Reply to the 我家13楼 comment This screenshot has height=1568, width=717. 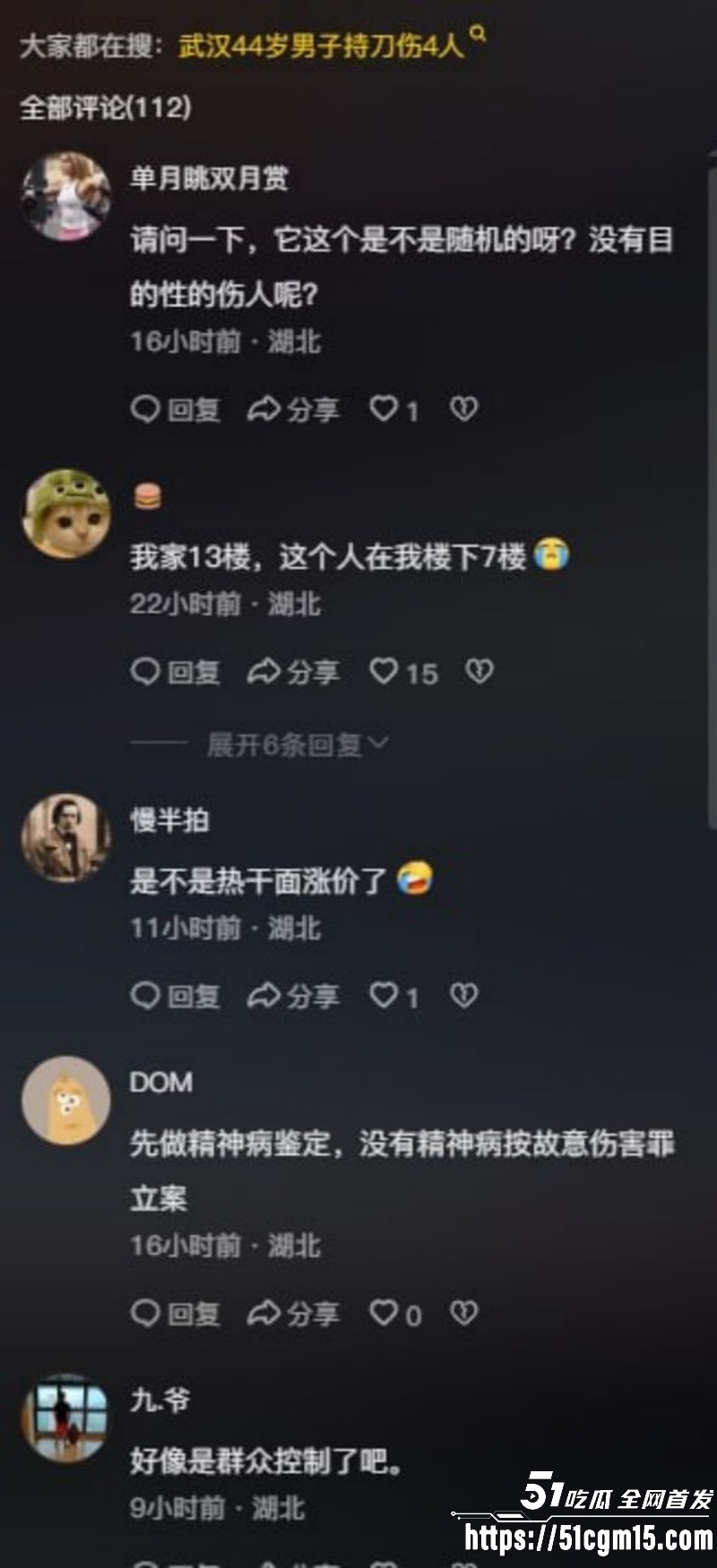point(176,672)
